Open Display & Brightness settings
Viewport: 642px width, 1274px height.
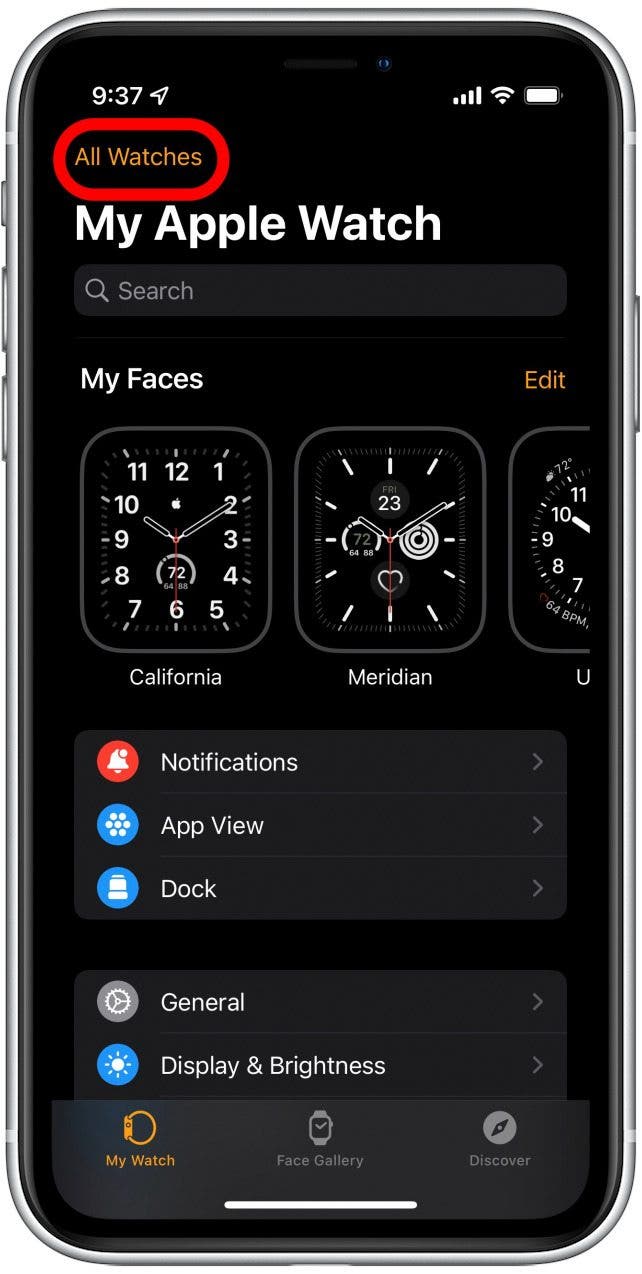coord(320,1065)
